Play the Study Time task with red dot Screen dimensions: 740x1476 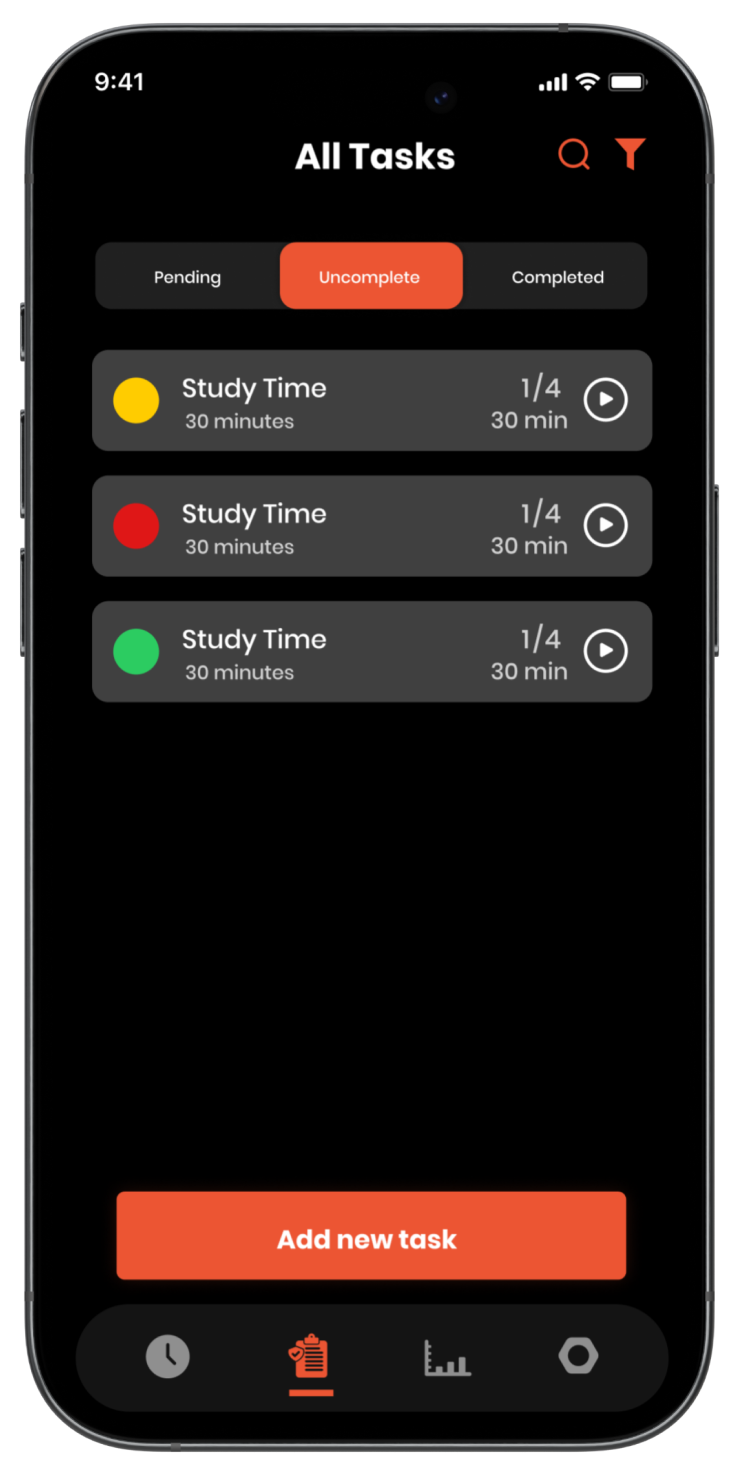coord(605,525)
